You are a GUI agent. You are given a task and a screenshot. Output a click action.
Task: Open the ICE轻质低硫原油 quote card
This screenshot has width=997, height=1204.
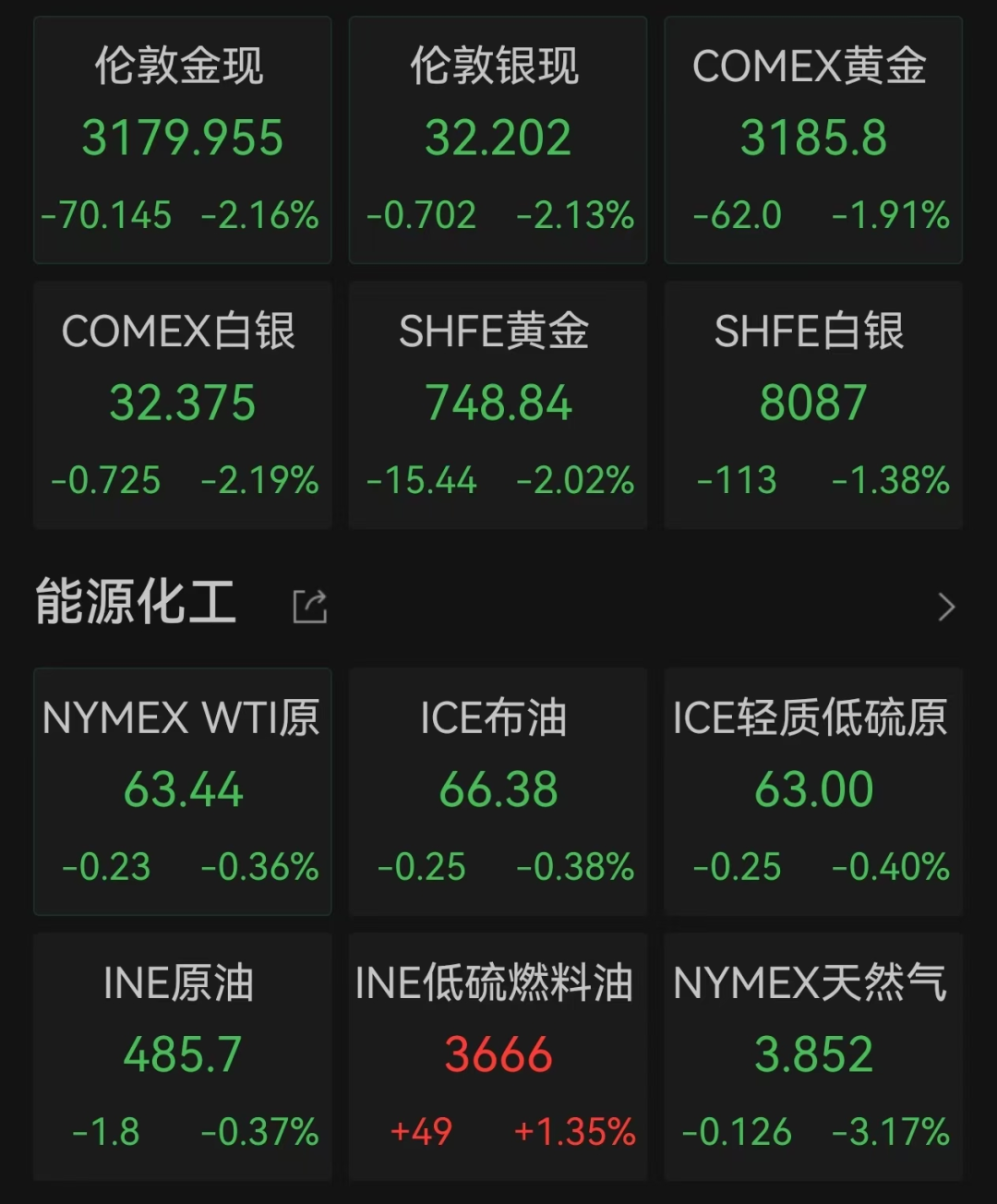[813, 791]
